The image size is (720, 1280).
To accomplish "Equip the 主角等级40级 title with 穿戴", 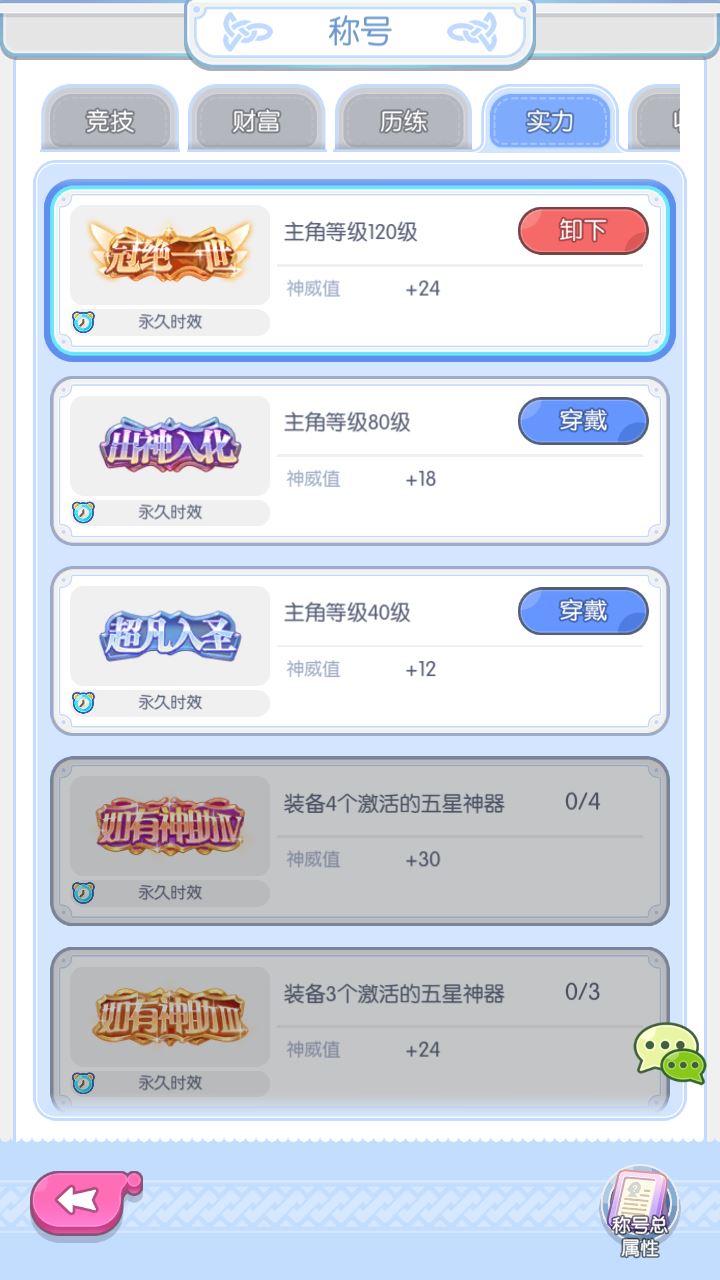I will click(583, 611).
